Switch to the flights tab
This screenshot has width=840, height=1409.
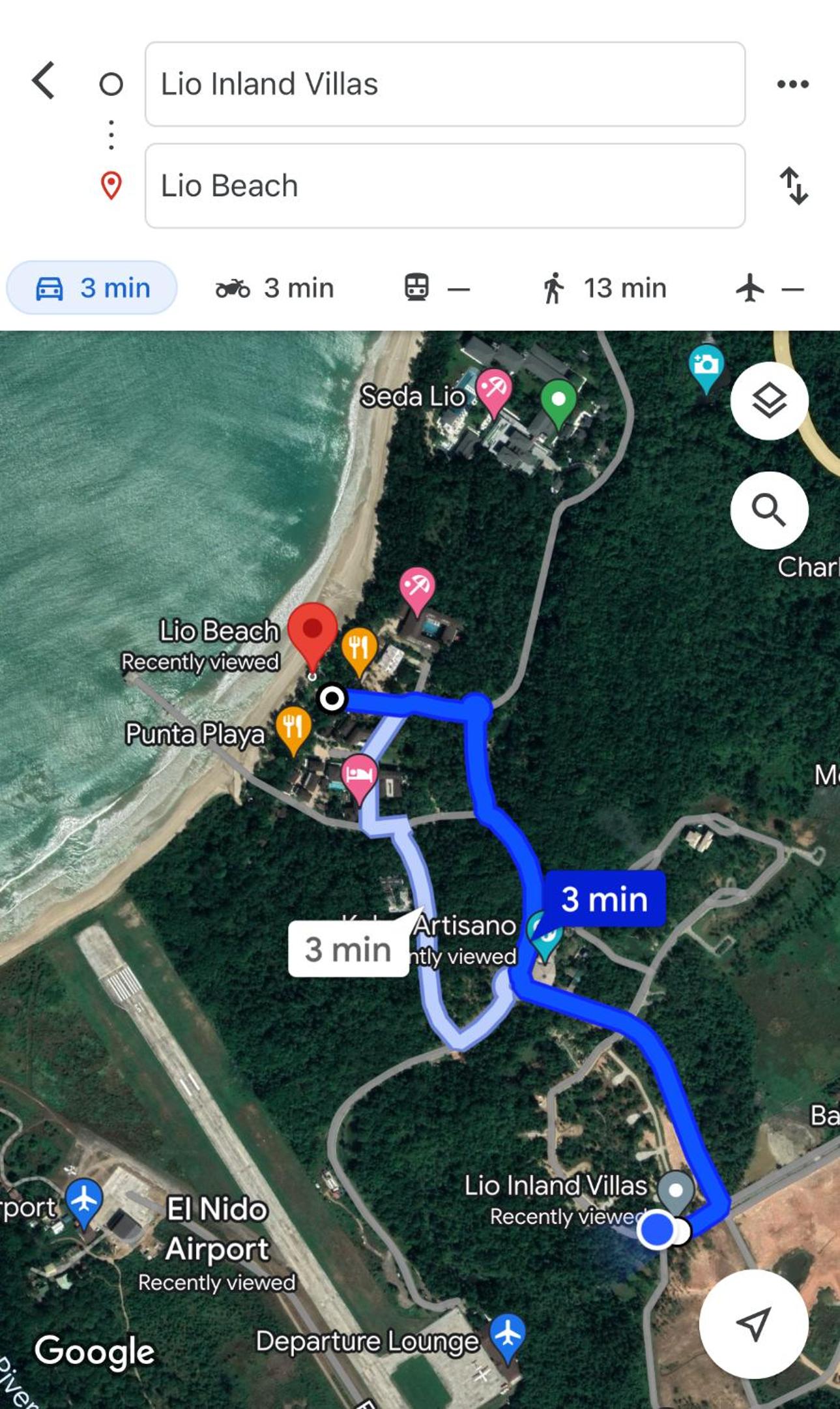[770, 288]
